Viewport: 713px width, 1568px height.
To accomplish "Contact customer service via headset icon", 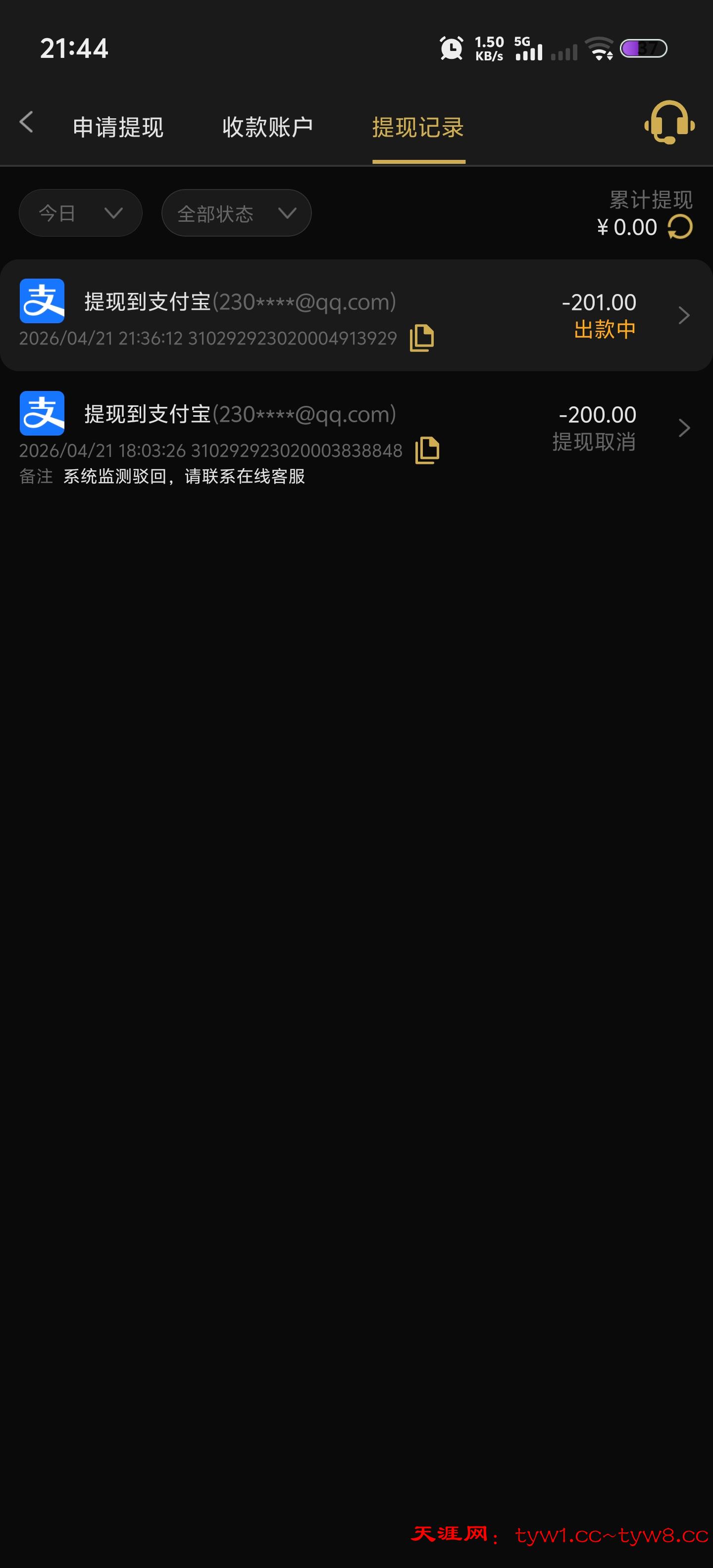I will click(x=669, y=122).
